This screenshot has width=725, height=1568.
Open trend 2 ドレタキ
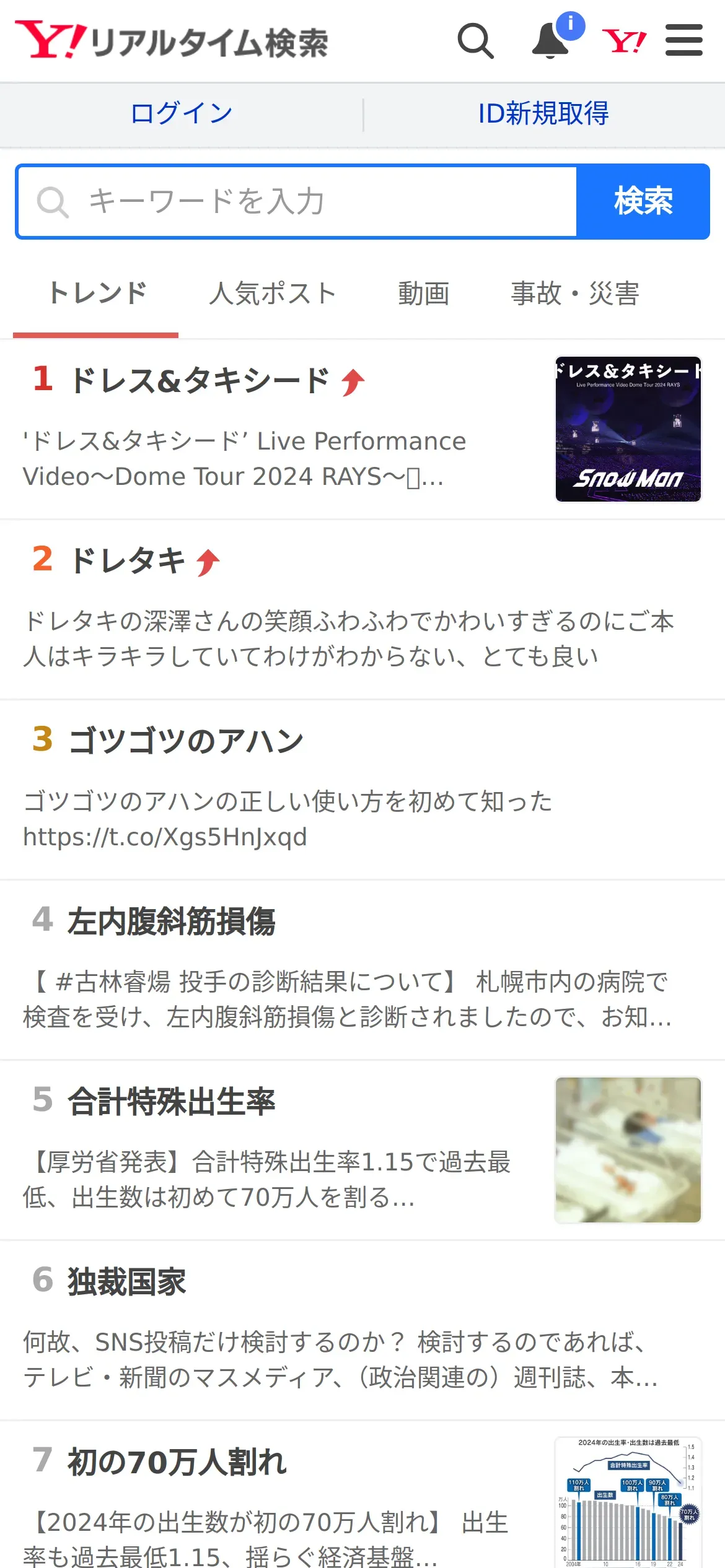click(362, 609)
